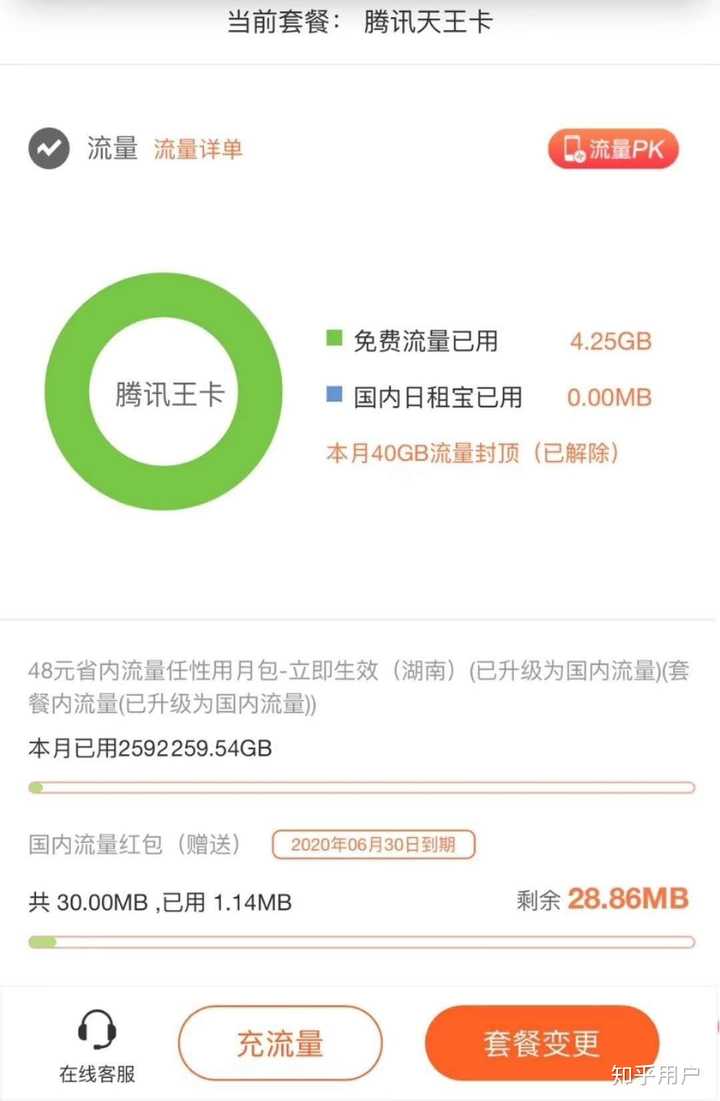
Task: Contact 在线客服 online support
Action: [x=97, y=1045]
